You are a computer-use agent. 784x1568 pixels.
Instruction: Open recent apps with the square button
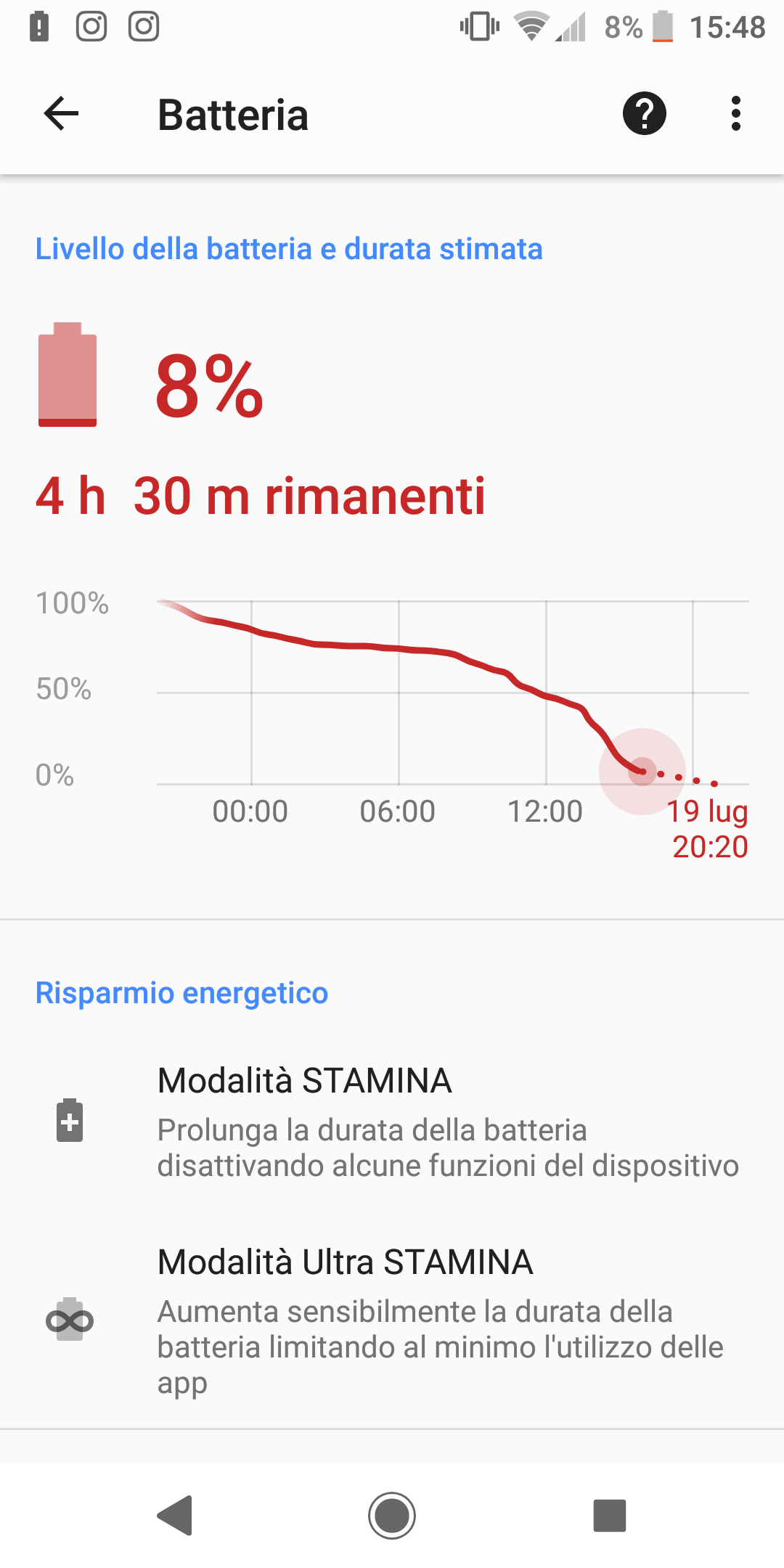[x=610, y=1516]
